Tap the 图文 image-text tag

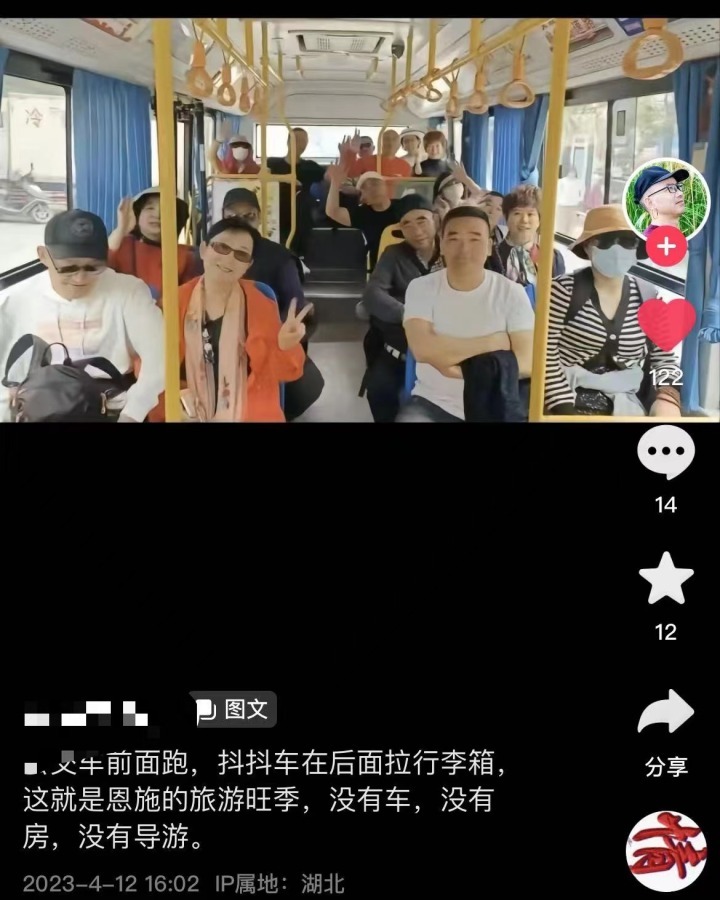(234, 710)
